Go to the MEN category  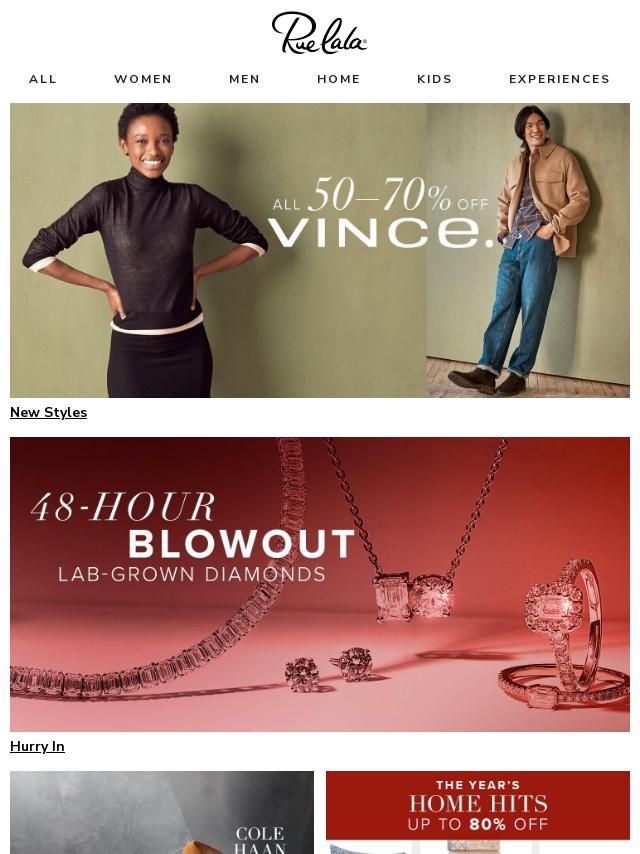click(x=244, y=79)
